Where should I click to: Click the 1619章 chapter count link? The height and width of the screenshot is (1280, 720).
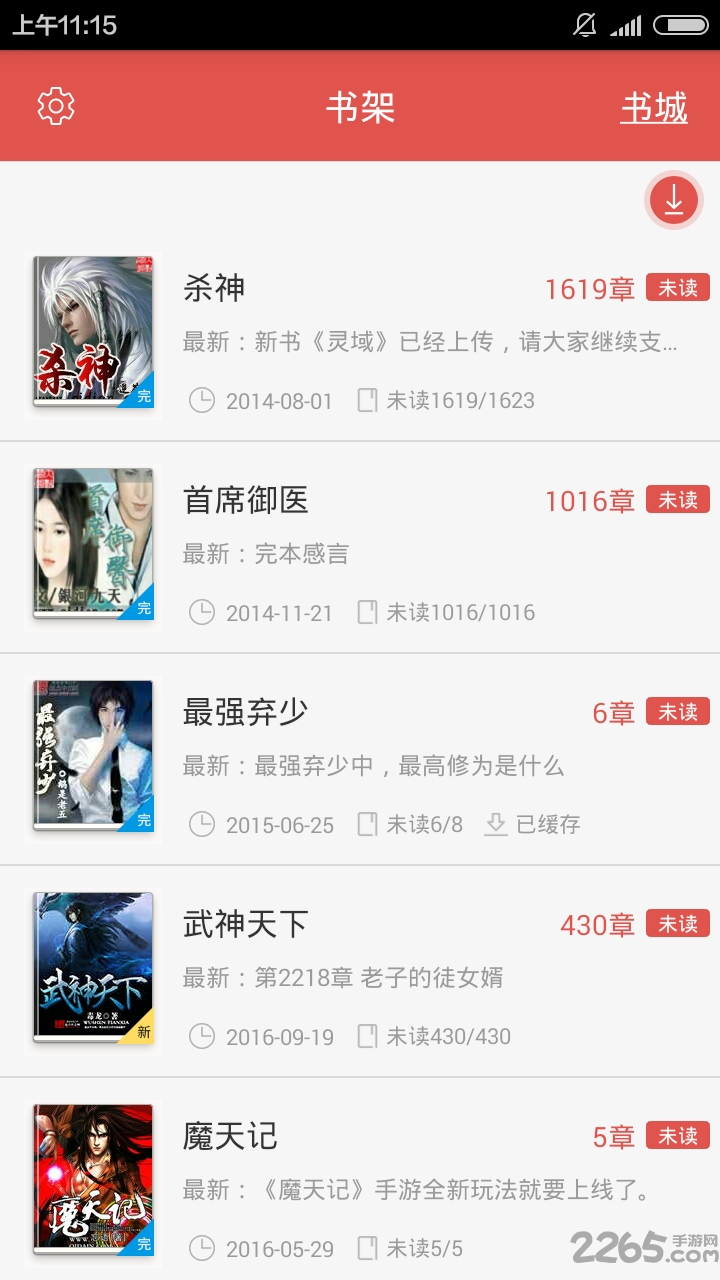[589, 287]
